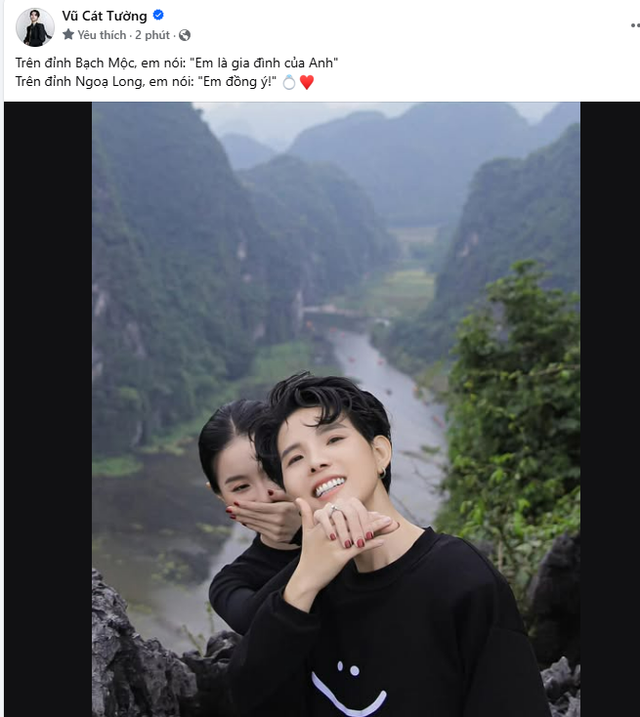Open the Vũ Cát Tường page name link
This screenshot has height=717, width=640.
pyautogui.click(x=104, y=16)
